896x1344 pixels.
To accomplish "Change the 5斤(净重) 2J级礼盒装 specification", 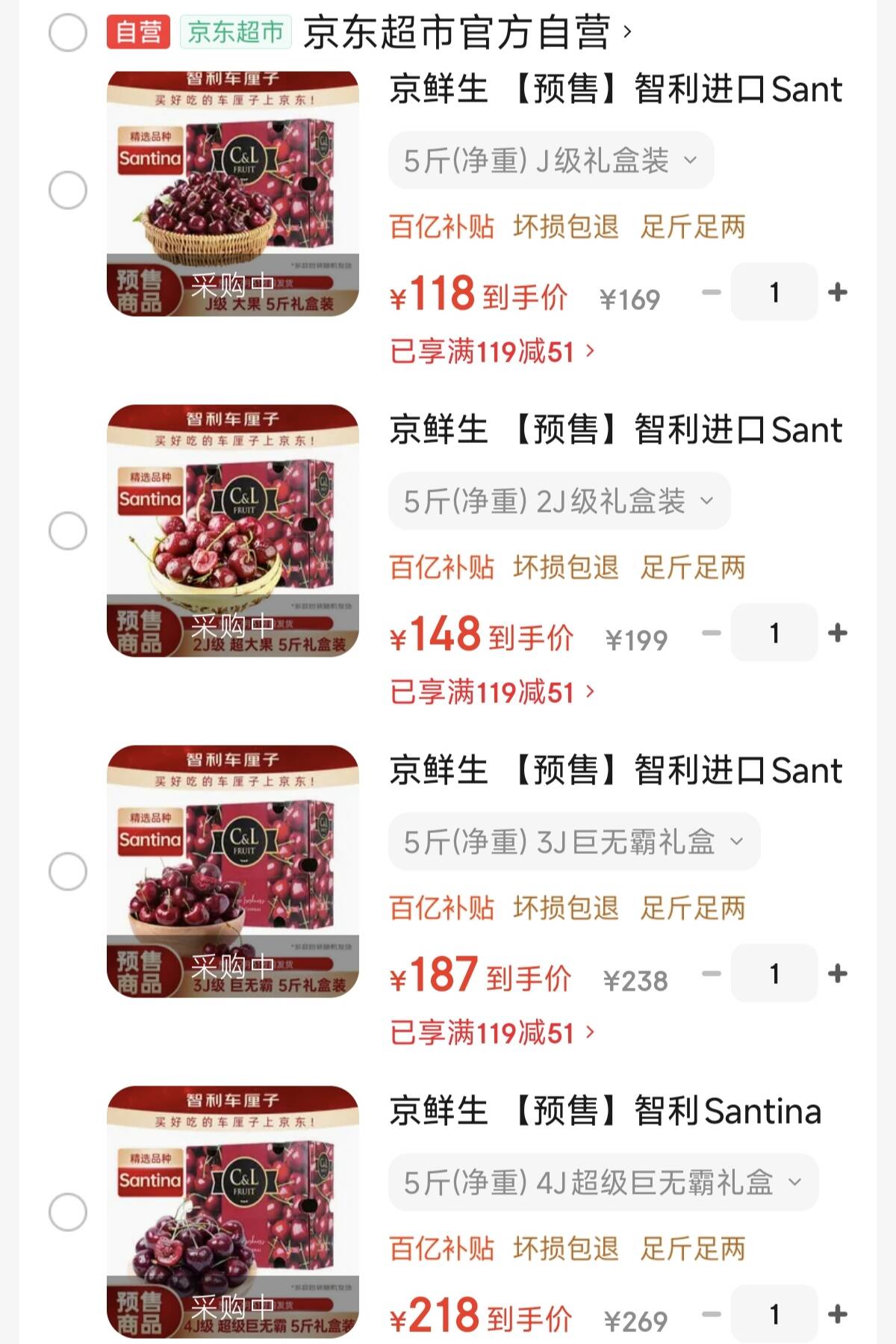I will (x=559, y=501).
